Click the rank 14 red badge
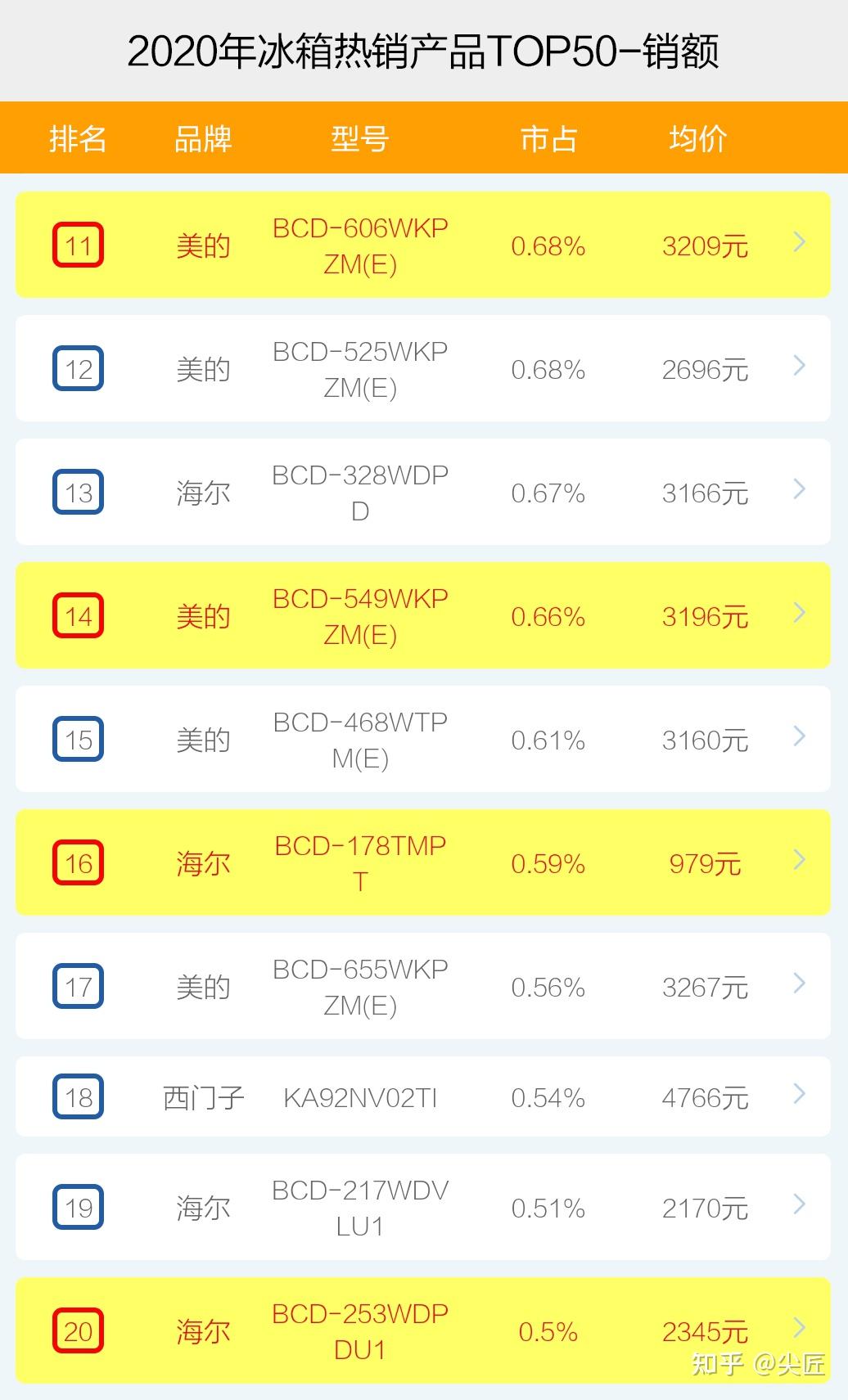Screen dimensions: 848x1400 point(78,615)
